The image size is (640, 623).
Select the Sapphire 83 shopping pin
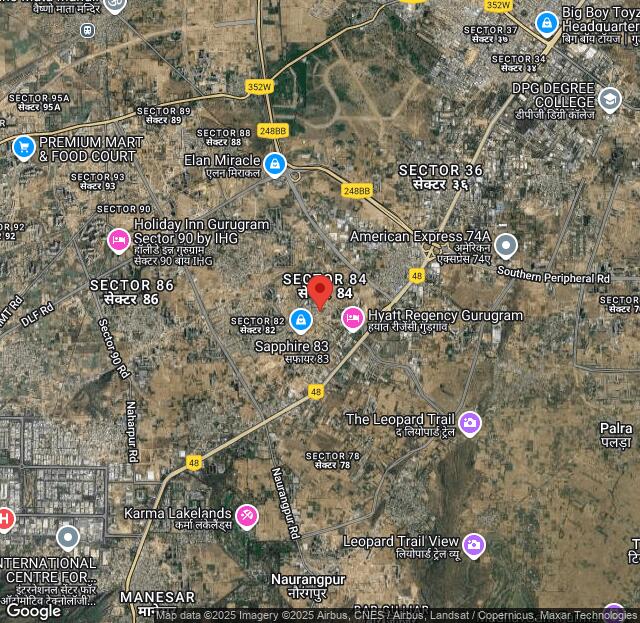301,320
